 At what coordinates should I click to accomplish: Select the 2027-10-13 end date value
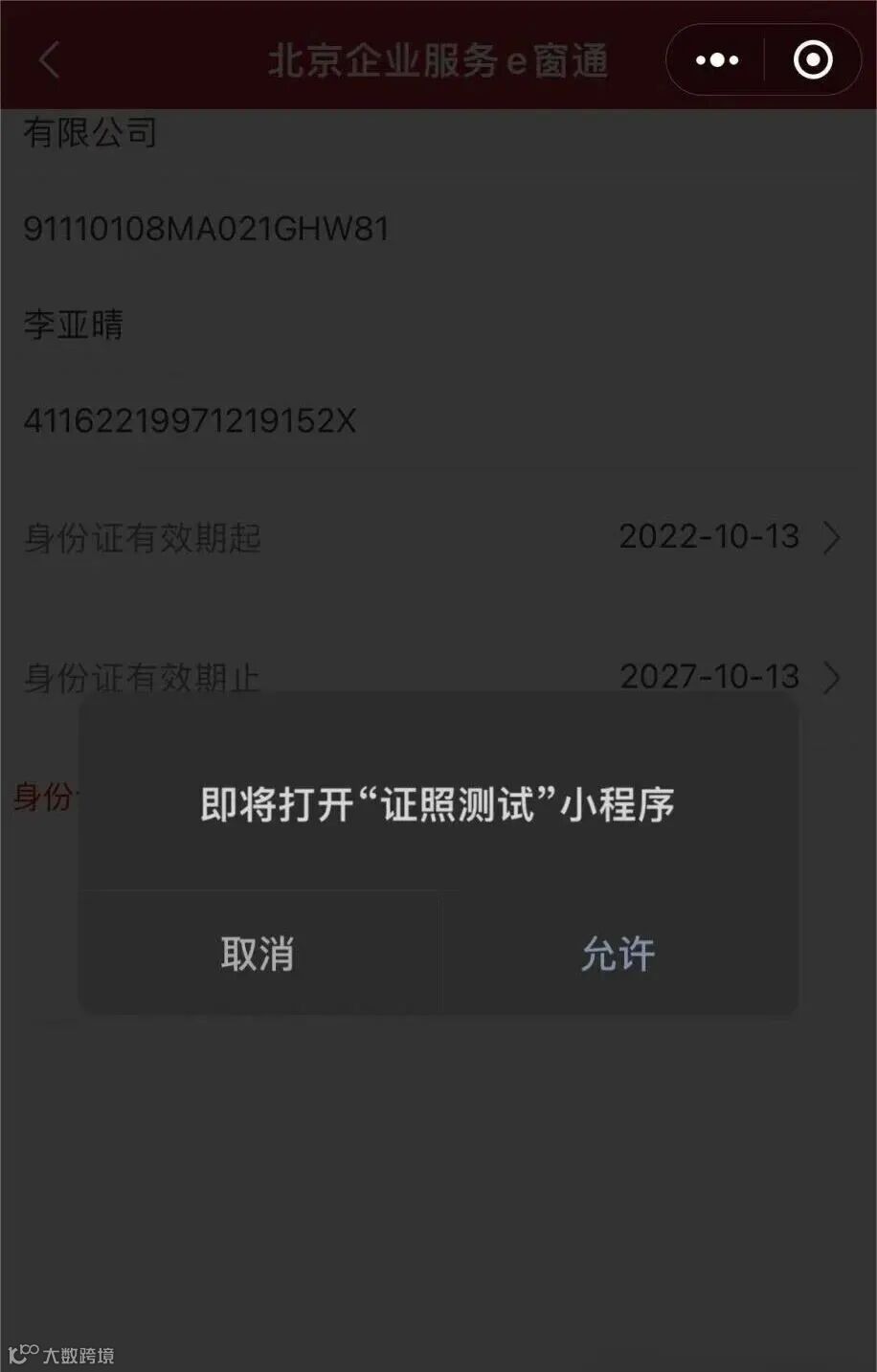(709, 678)
